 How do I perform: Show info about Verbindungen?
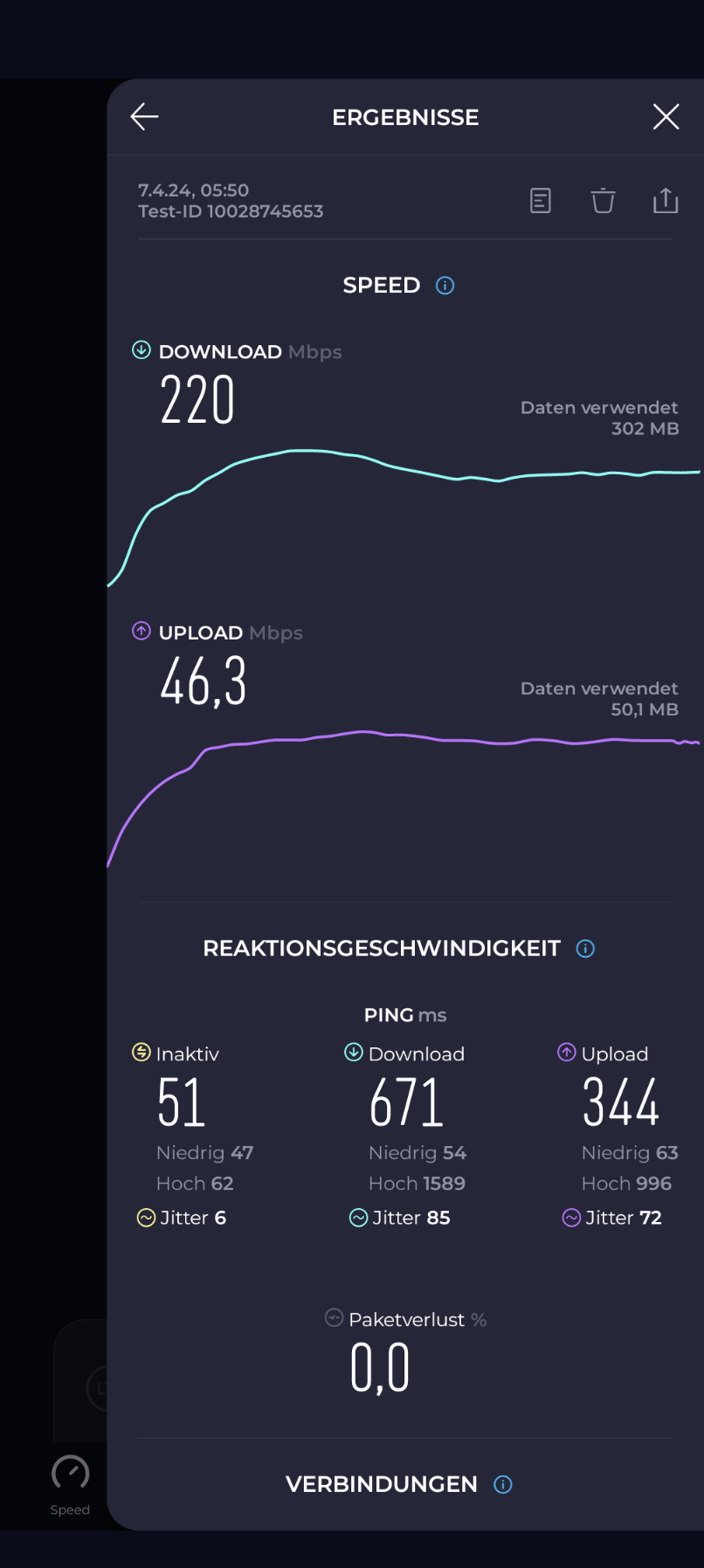pos(503,1484)
